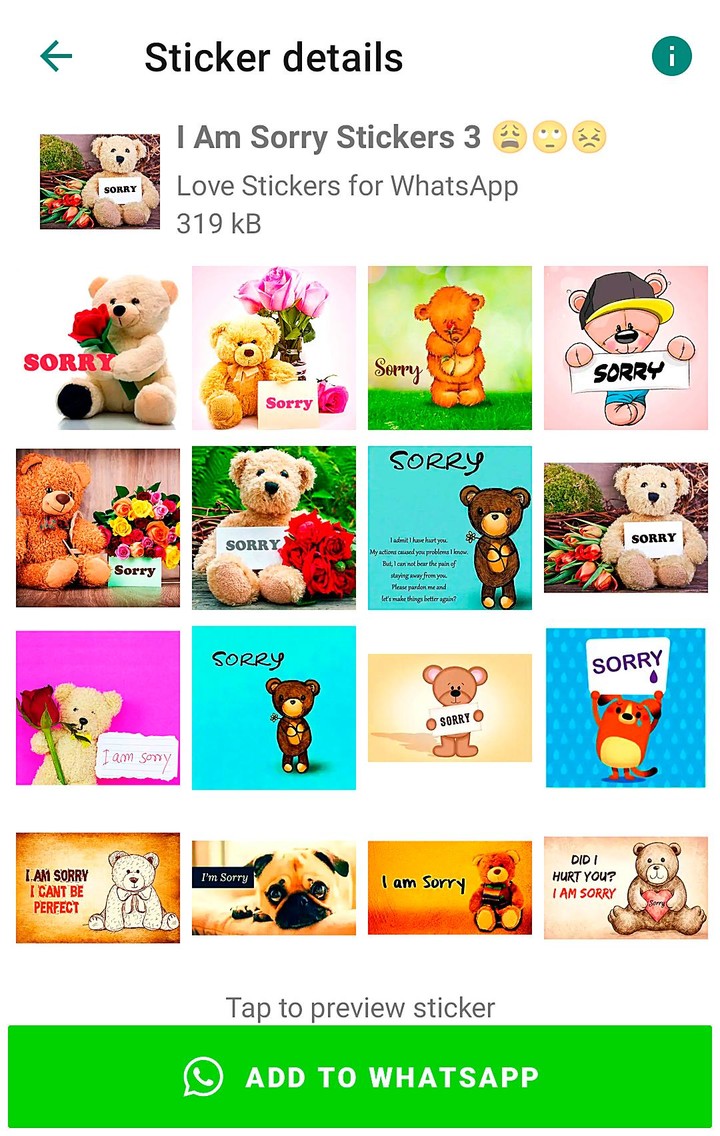Viewport: 720px width, 1136px height.
Task: Preview the bear wearing yellow cap sticker
Action: pyautogui.click(x=625, y=346)
